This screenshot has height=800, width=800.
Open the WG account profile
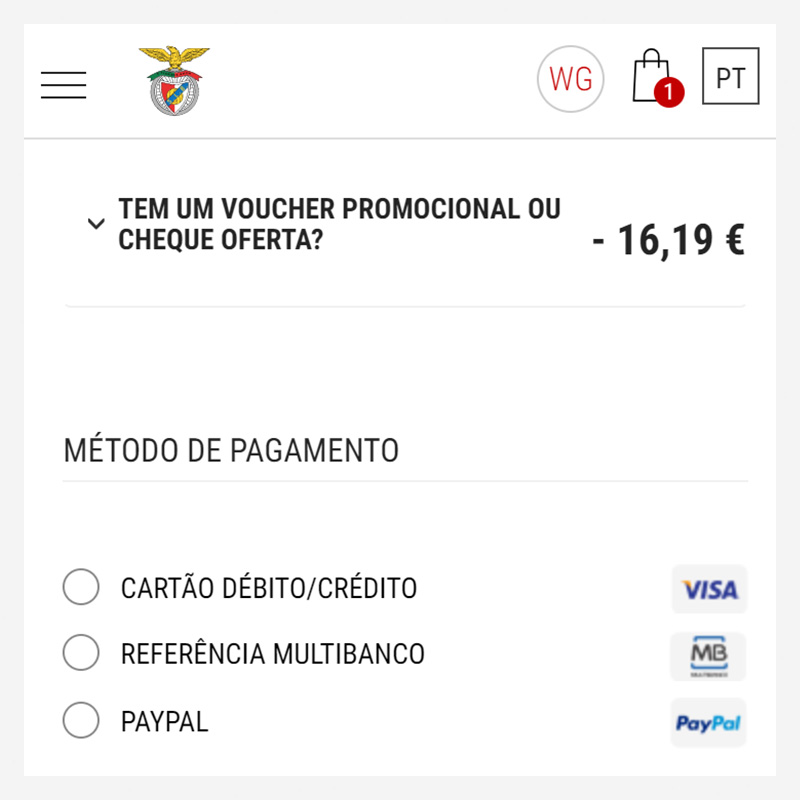(x=571, y=78)
